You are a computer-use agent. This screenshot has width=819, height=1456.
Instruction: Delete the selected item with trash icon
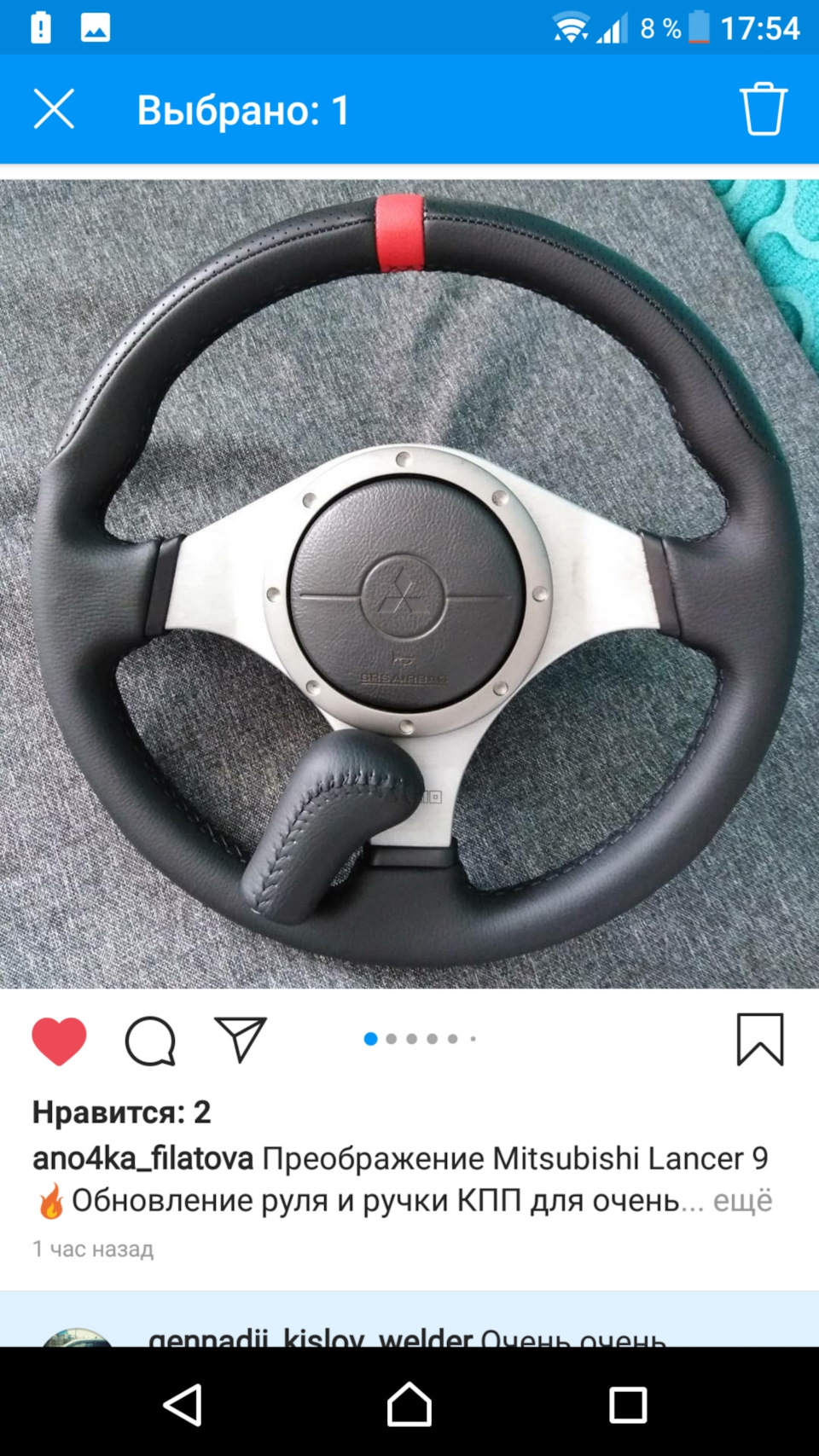coord(763,109)
